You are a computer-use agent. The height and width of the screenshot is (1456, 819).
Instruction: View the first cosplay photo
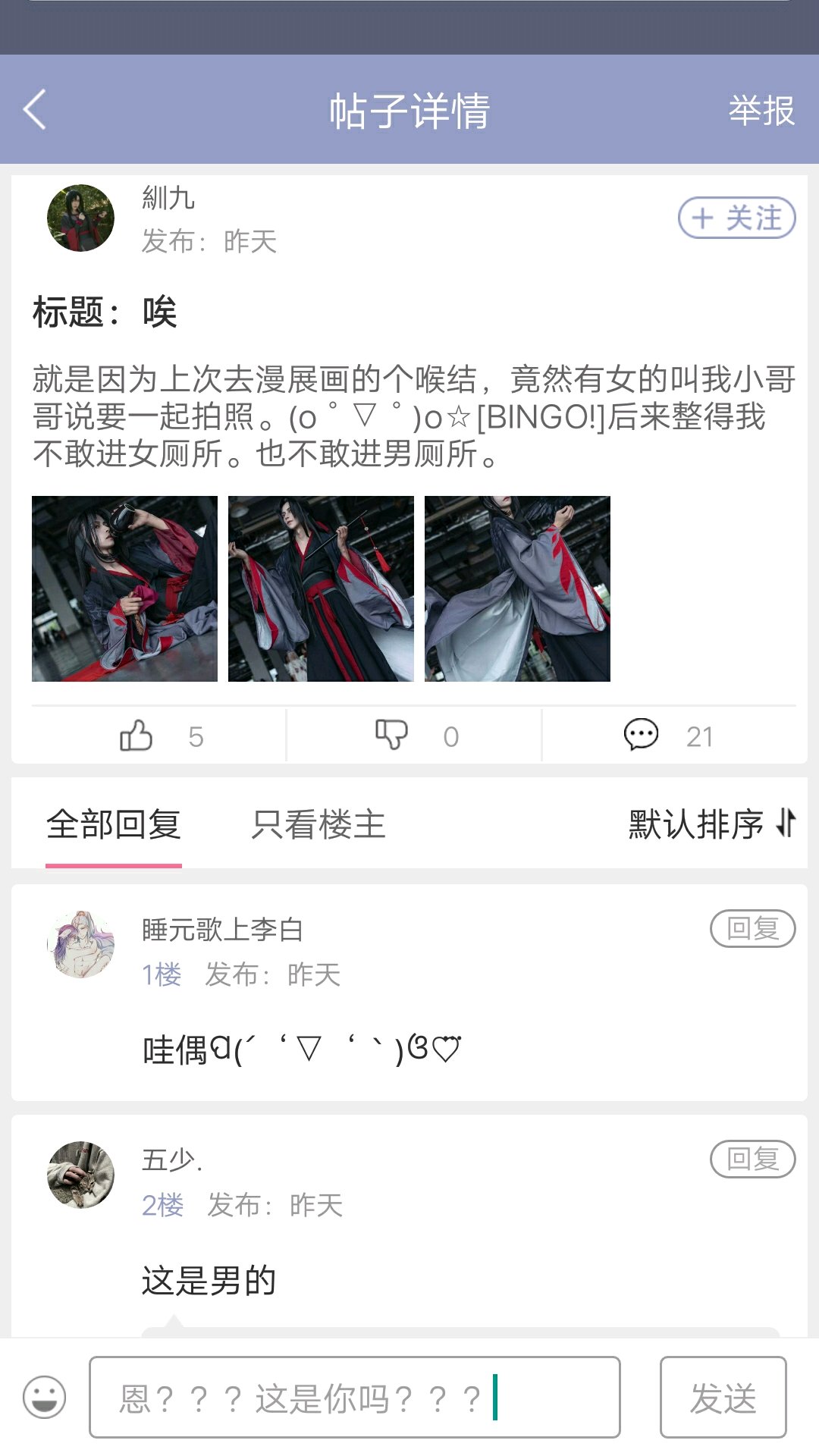click(124, 588)
